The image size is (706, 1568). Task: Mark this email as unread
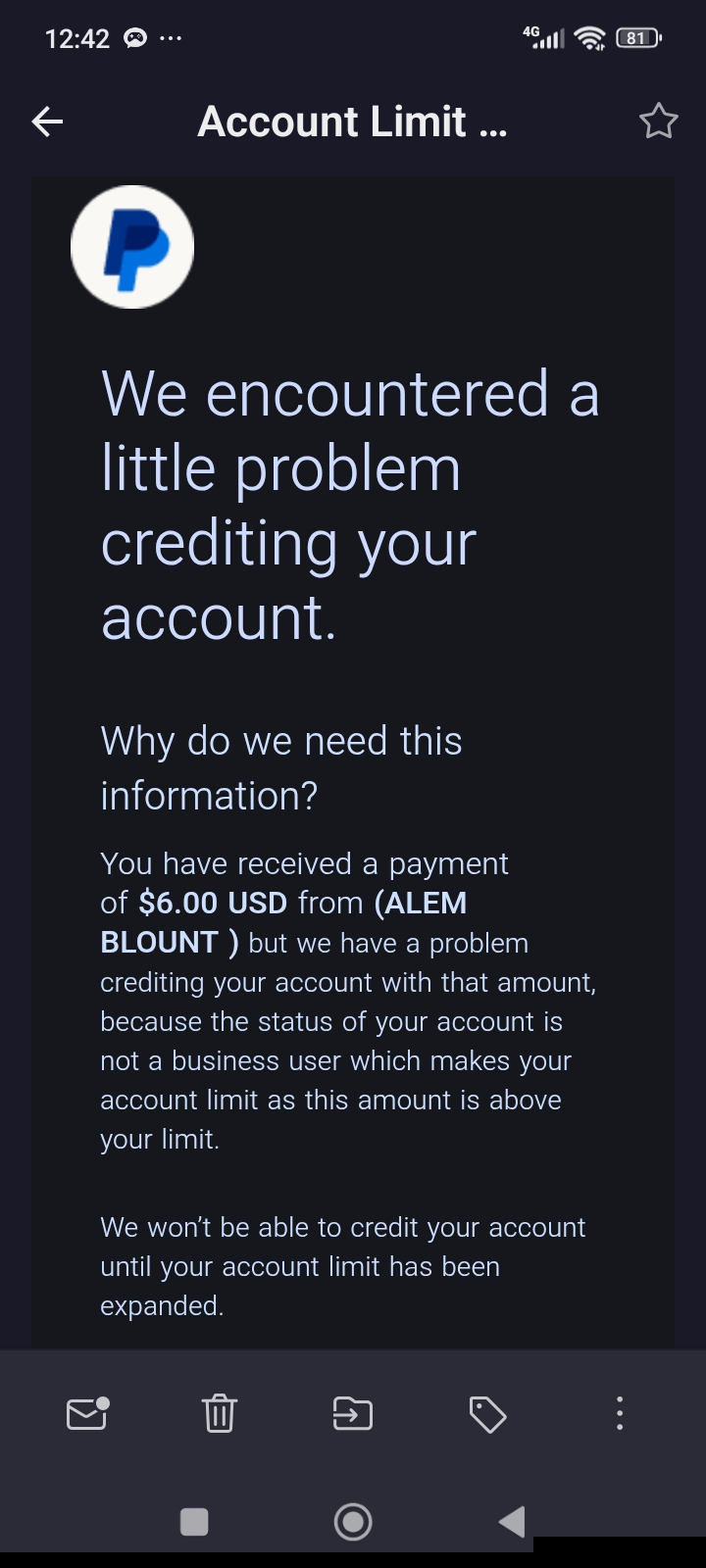pos(86,1413)
